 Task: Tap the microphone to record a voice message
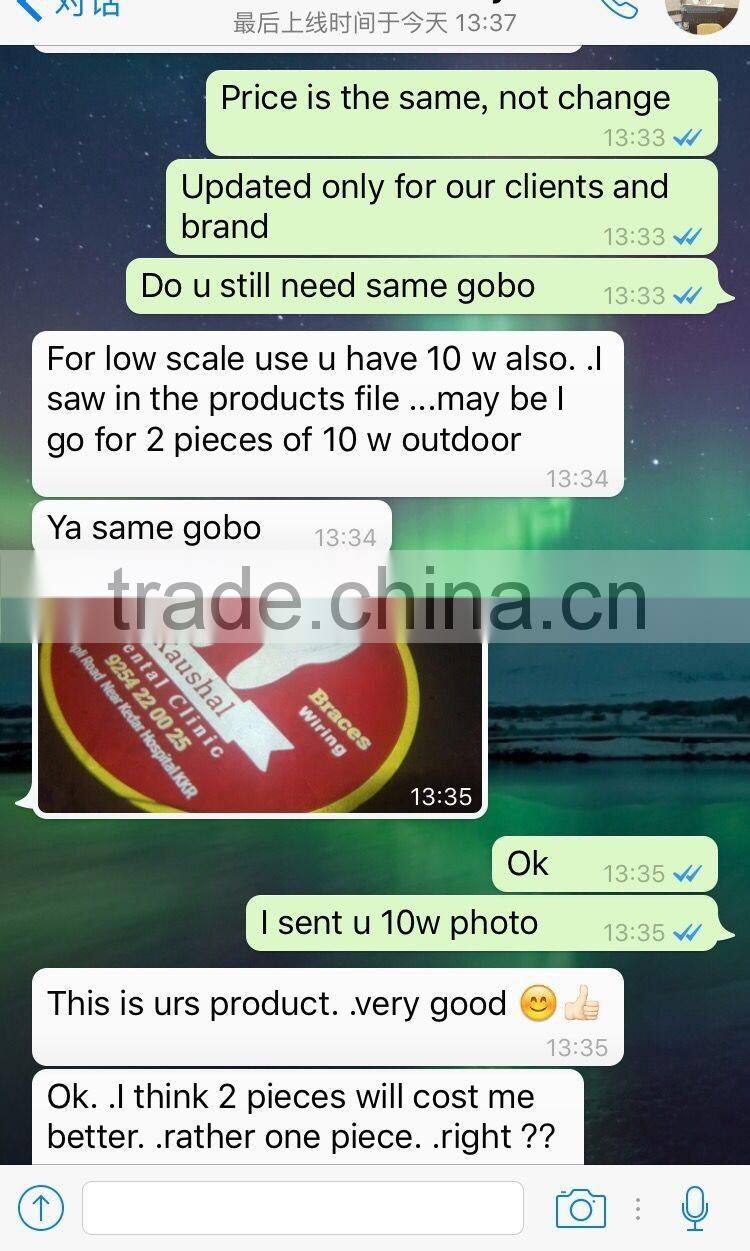(694, 1208)
